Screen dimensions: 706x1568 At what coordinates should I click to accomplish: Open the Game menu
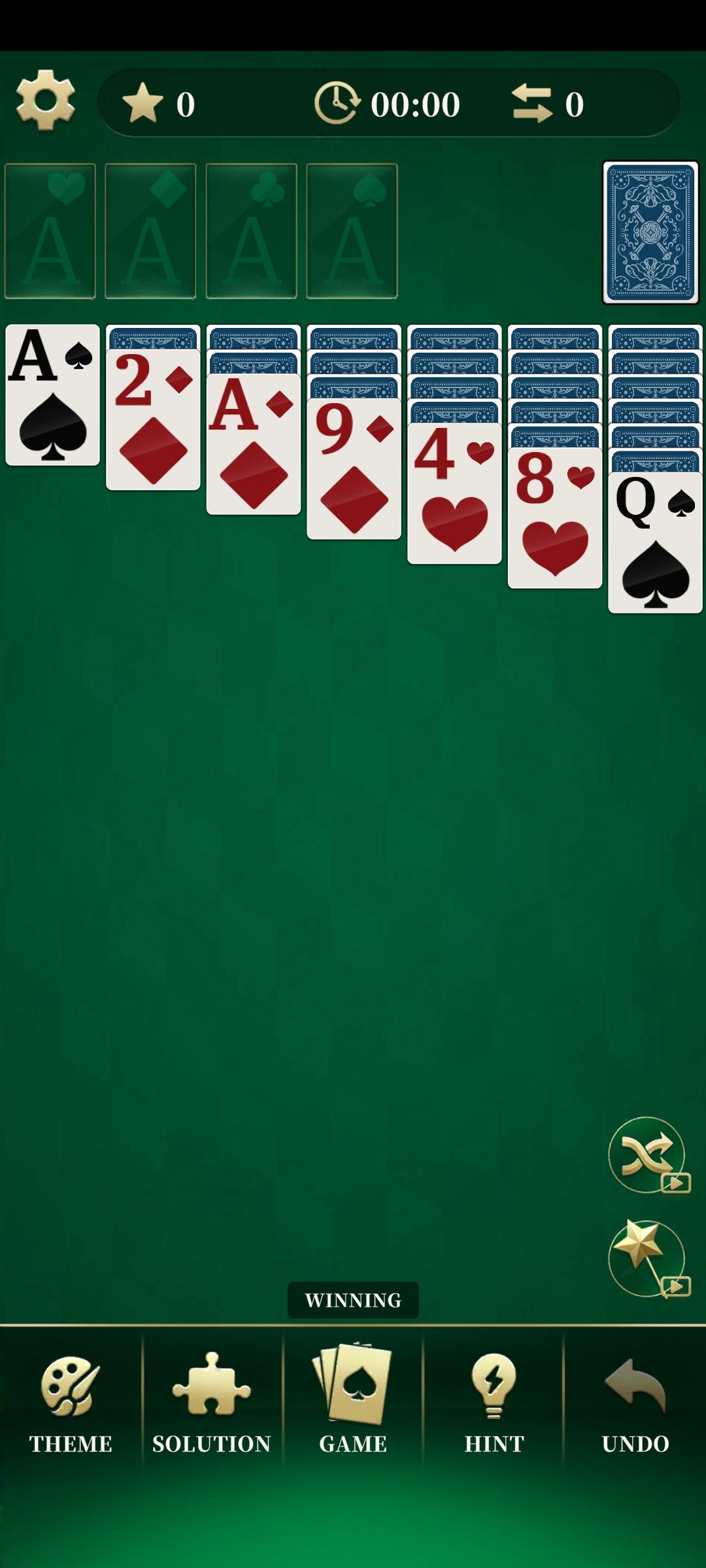pyautogui.click(x=353, y=1403)
